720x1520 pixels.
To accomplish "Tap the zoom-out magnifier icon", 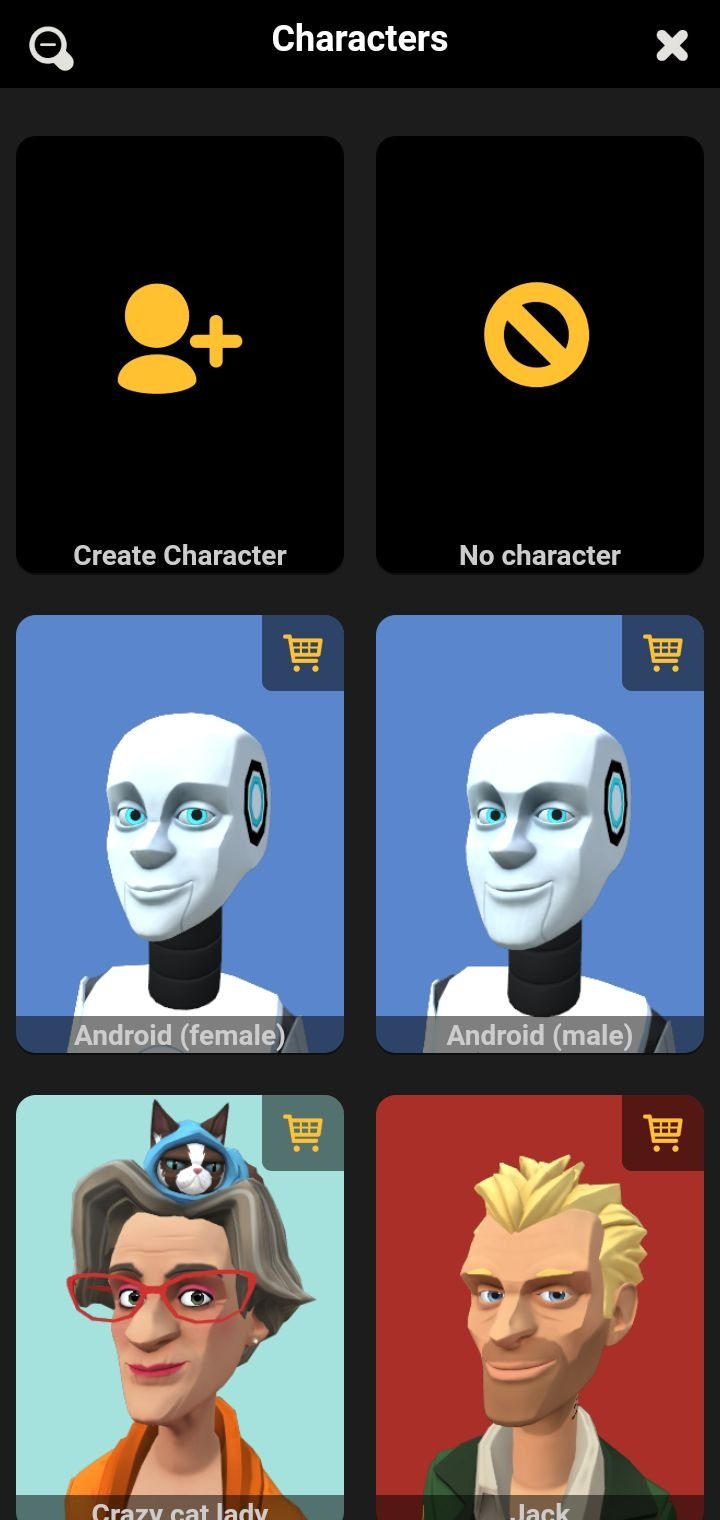I will [x=51, y=46].
